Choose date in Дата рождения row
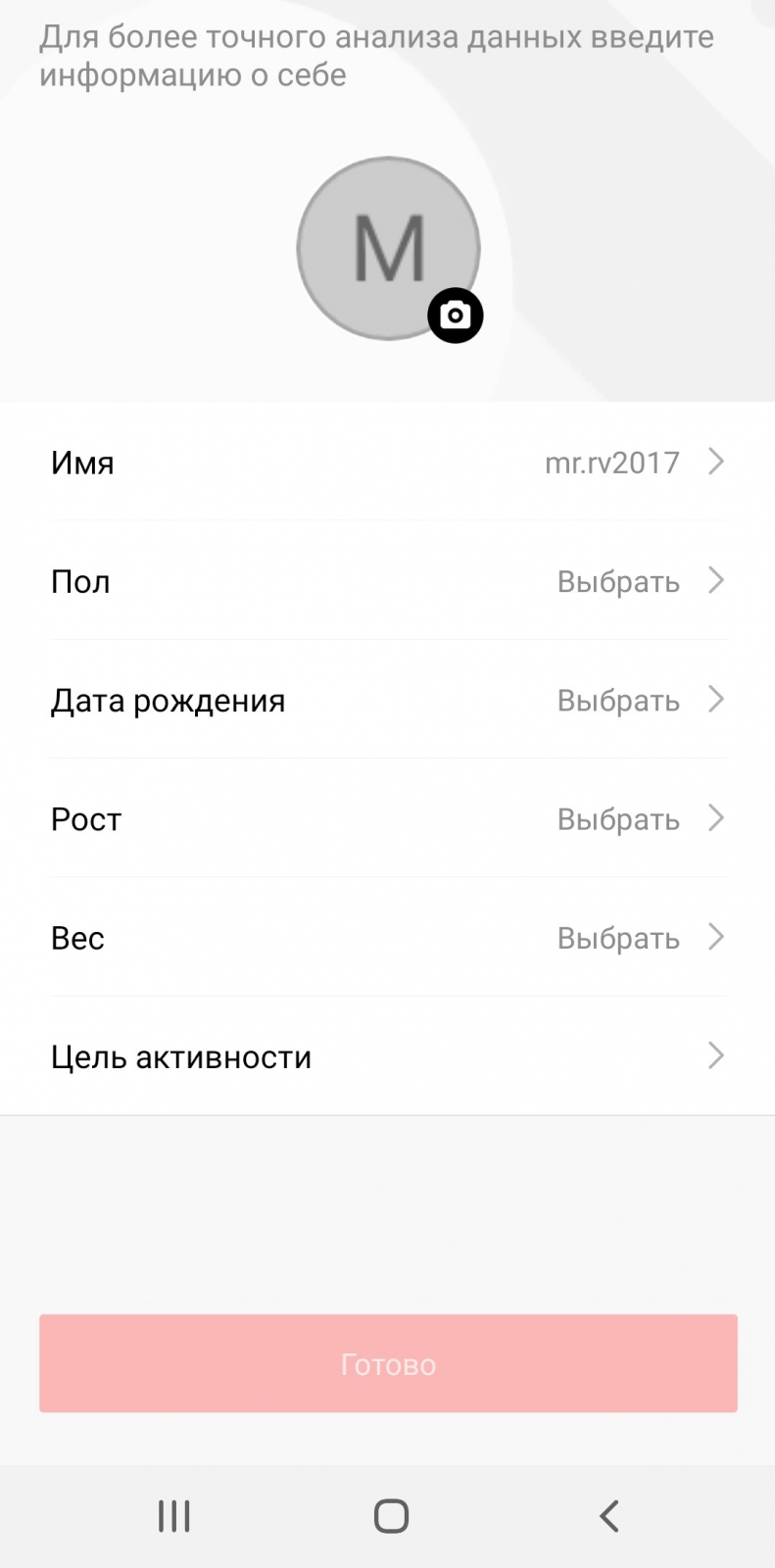 (x=388, y=701)
